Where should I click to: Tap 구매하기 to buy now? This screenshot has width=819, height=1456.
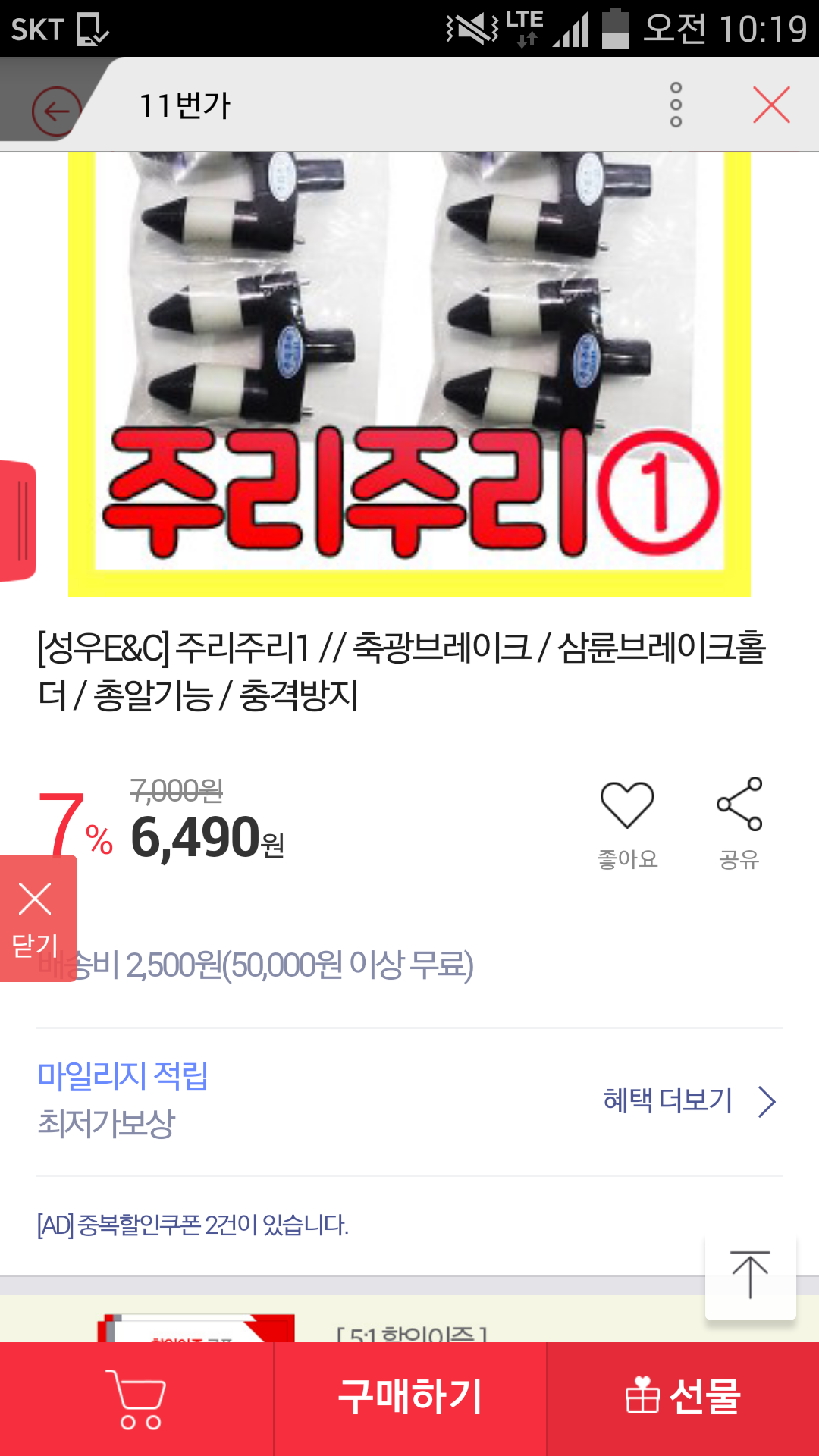(410, 1399)
